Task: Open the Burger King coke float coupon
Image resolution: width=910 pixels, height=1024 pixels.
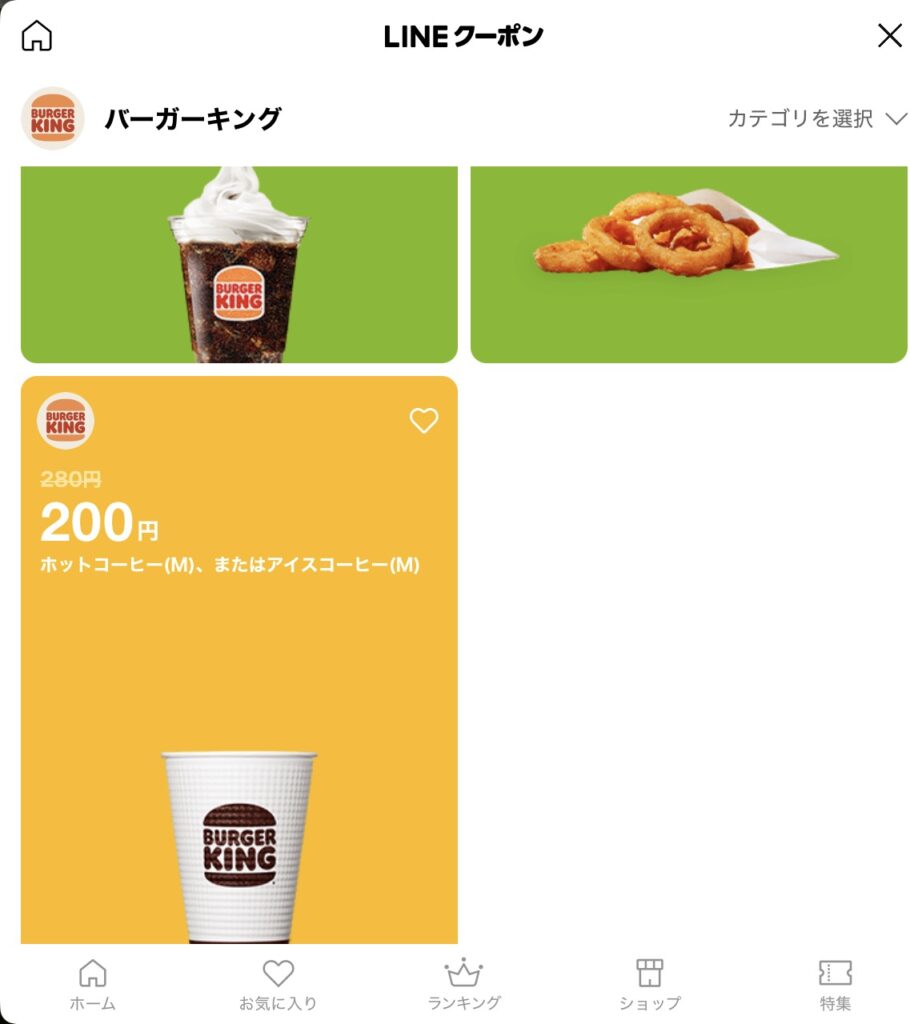Action: click(239, 265)
